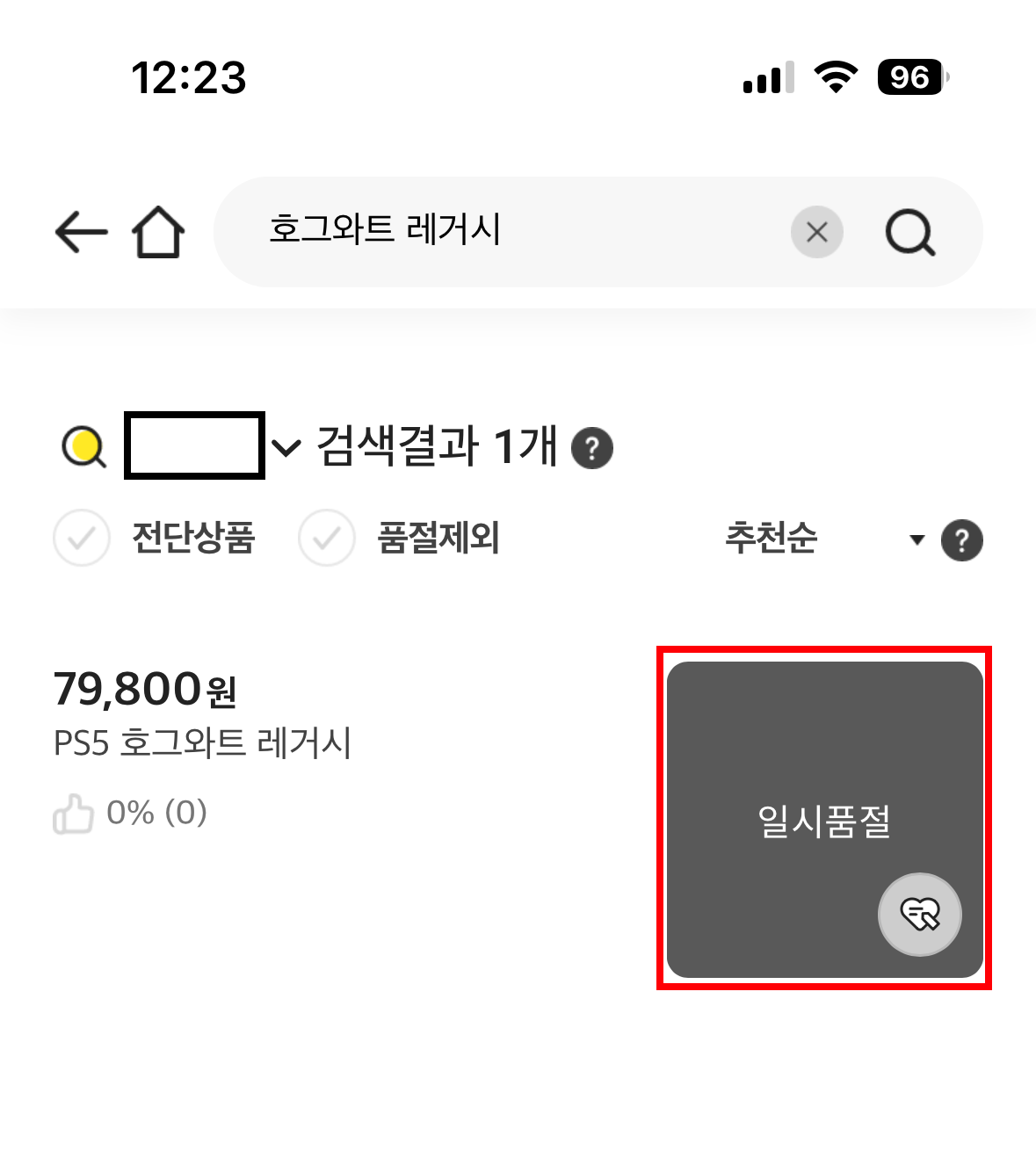Enable the 전단상품 filter checkbox
1036x1158 pixels.
coord(81,538)
